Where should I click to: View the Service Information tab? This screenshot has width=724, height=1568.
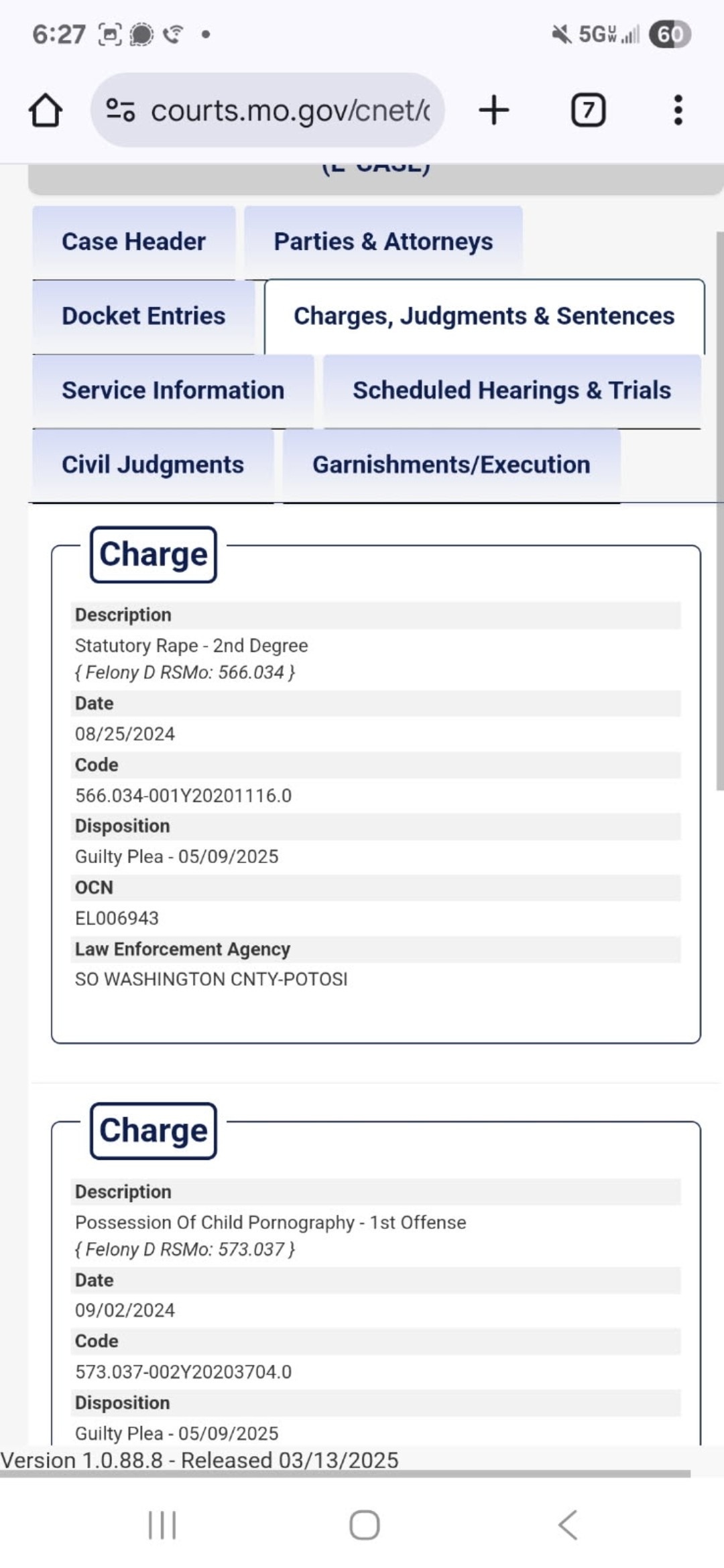tap(173, 391)
